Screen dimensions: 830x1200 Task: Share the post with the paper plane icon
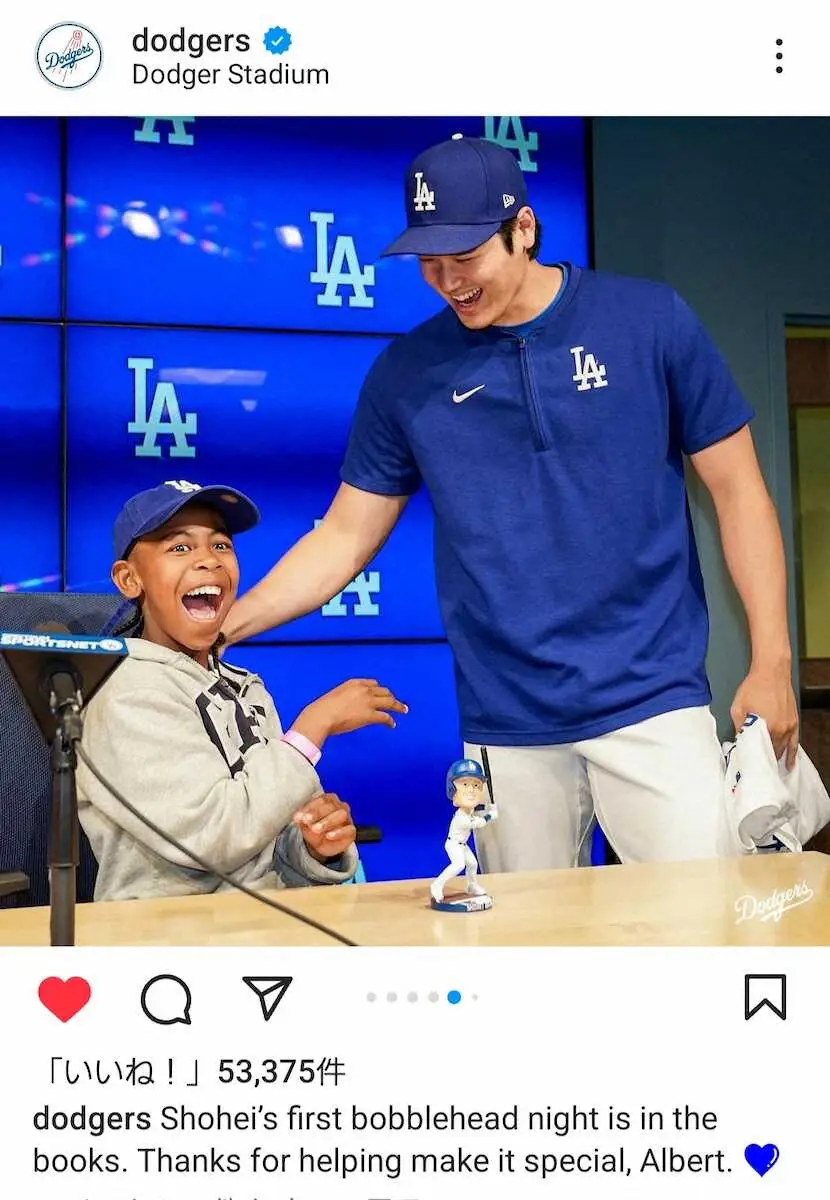pyautogui.click(x=268, y=997)
